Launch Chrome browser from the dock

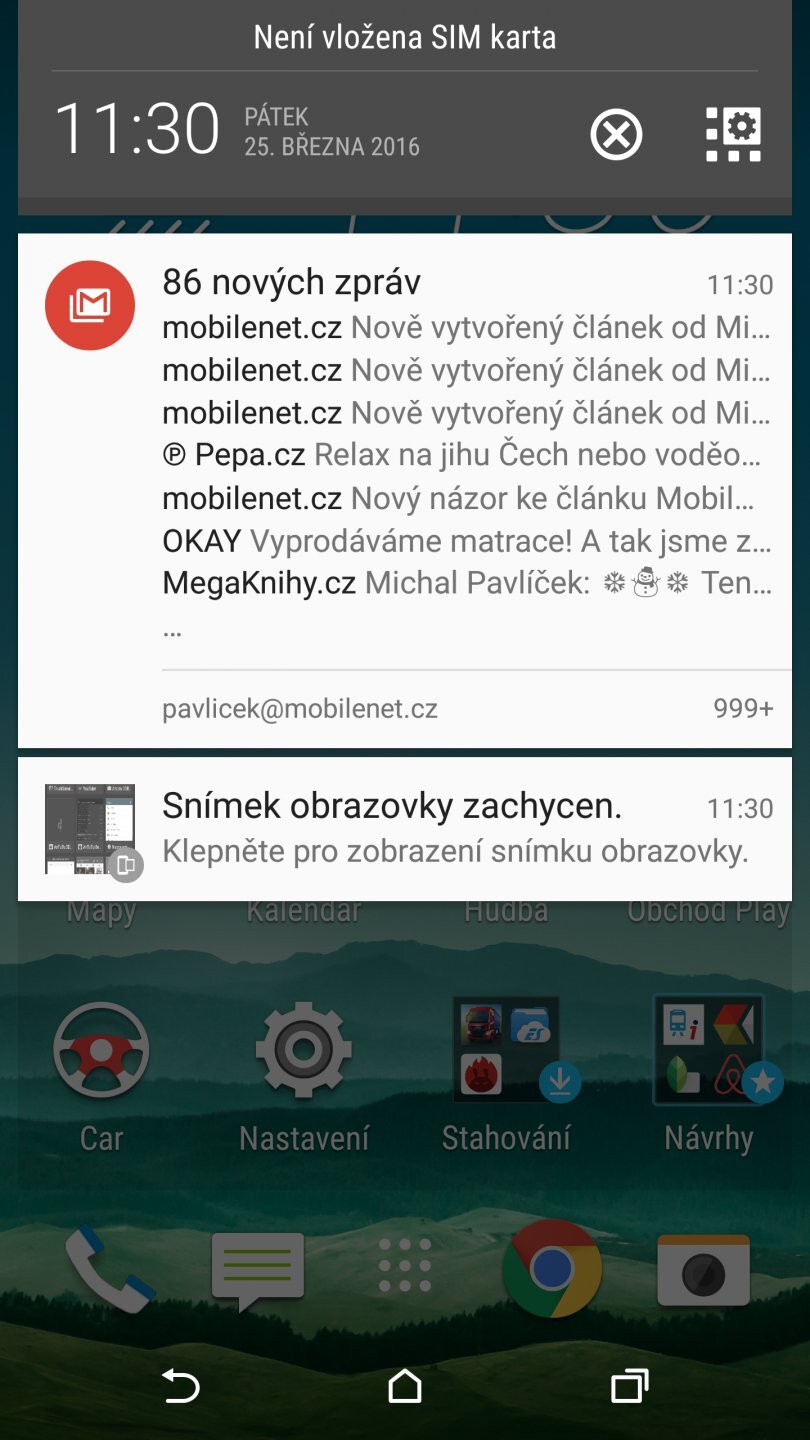550,1270
